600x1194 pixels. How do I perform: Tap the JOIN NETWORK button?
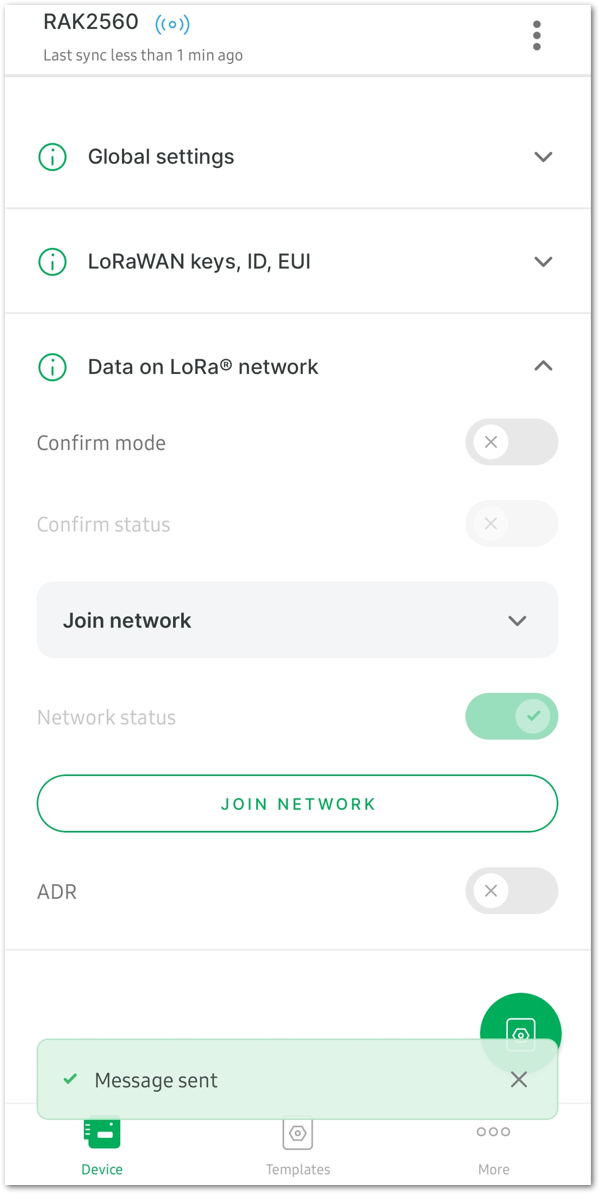point(298,803)
